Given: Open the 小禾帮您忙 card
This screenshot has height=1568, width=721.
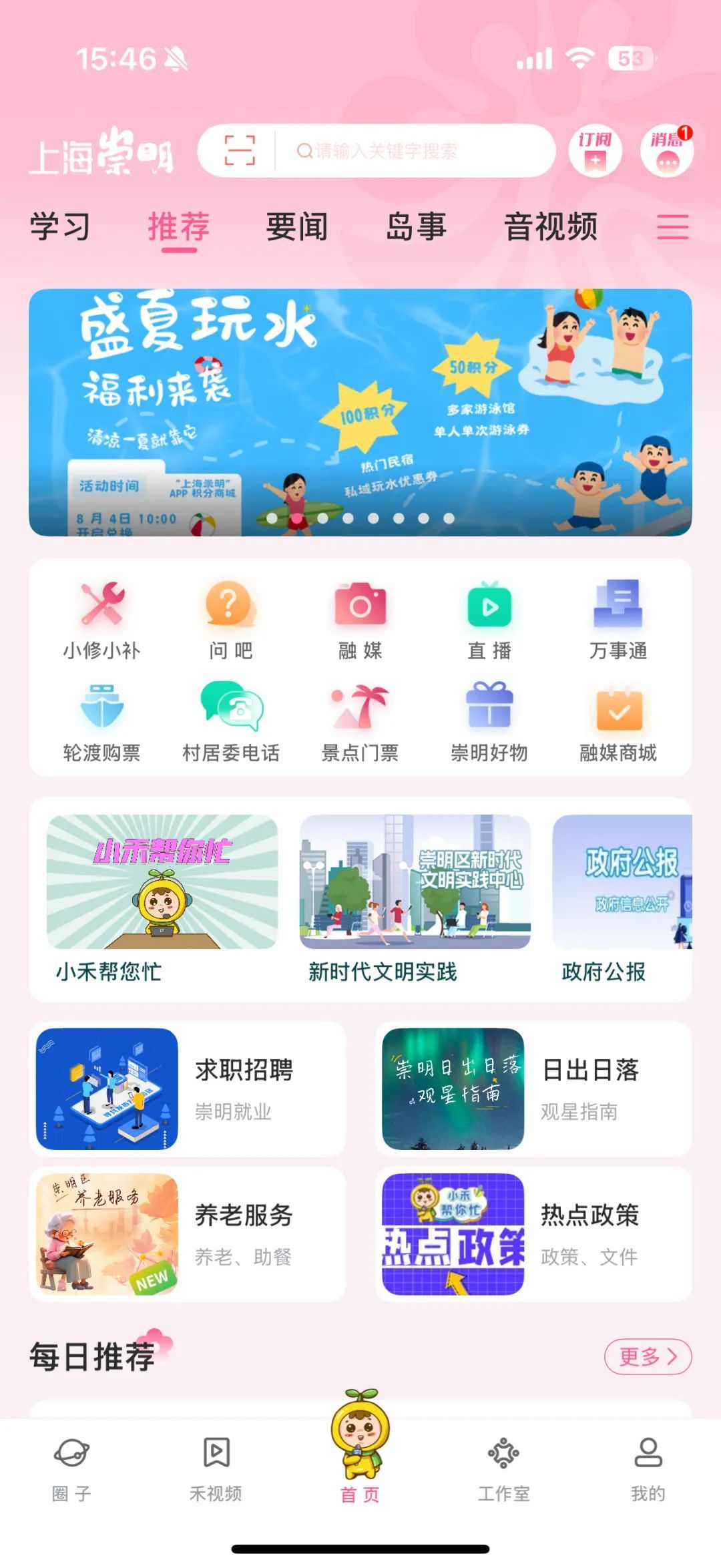Looking at the screenshot, I should click(162, 899).
